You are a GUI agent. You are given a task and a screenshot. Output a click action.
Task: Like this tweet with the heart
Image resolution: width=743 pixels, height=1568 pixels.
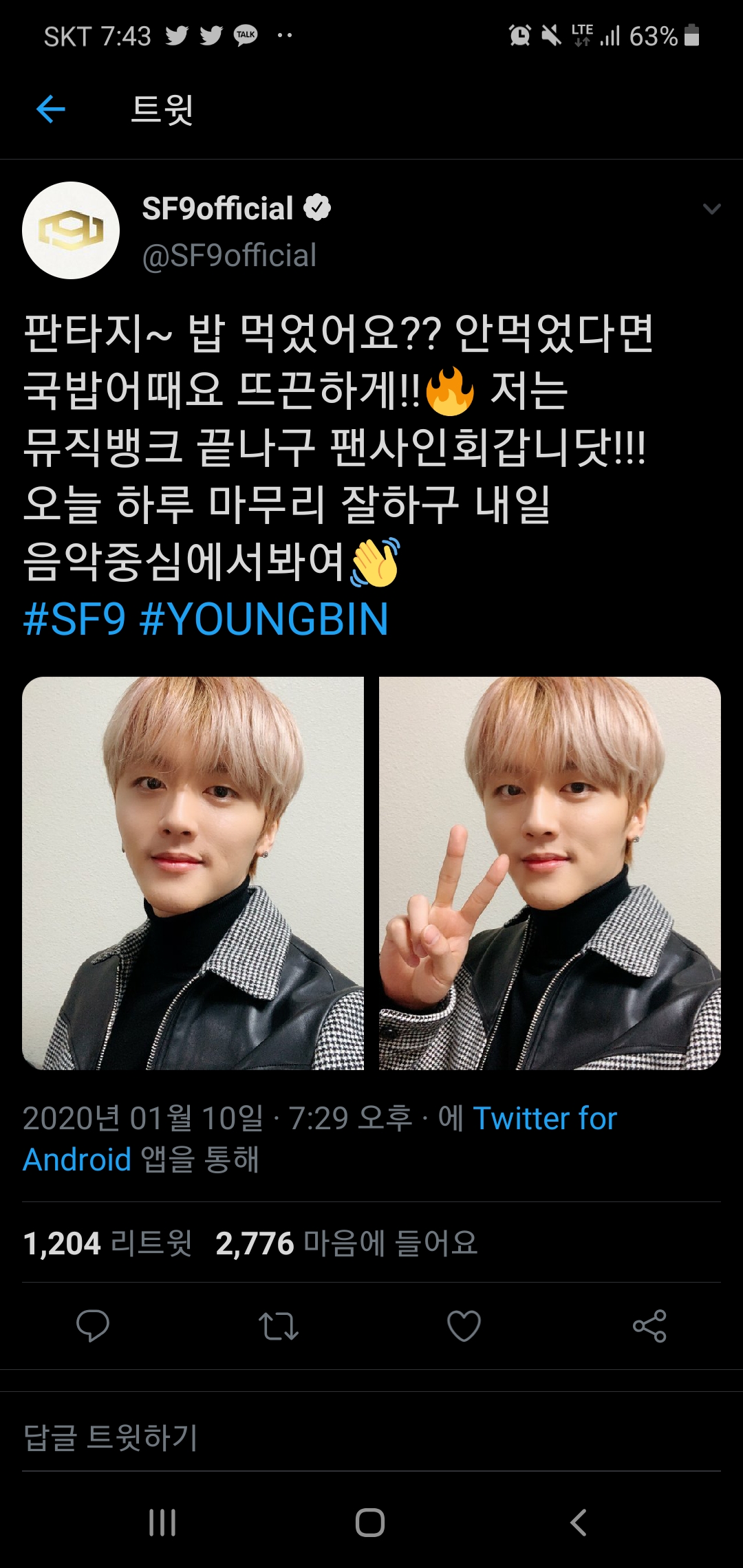click(x=464, y=1325)
